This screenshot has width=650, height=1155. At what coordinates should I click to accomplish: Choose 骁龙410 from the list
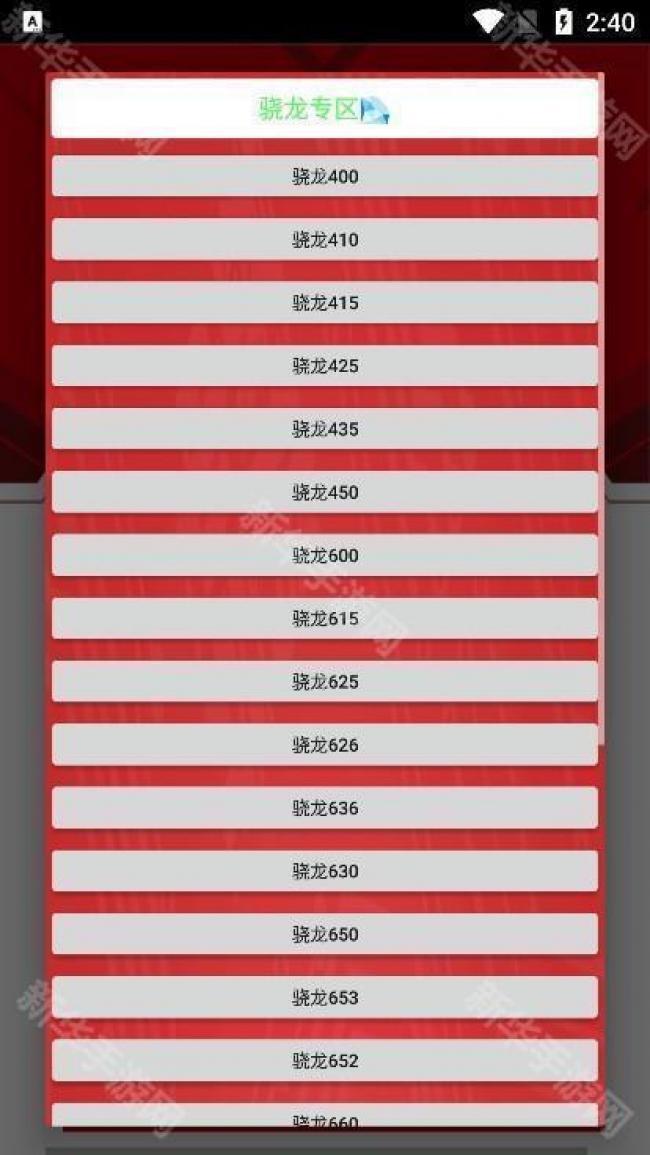click(x=325, y=240)
